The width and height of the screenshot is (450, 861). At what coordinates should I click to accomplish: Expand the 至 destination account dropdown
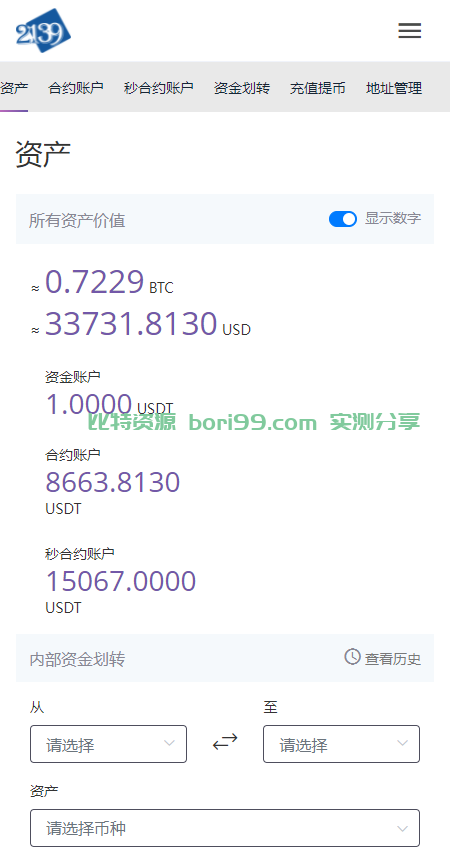point(341,744)
